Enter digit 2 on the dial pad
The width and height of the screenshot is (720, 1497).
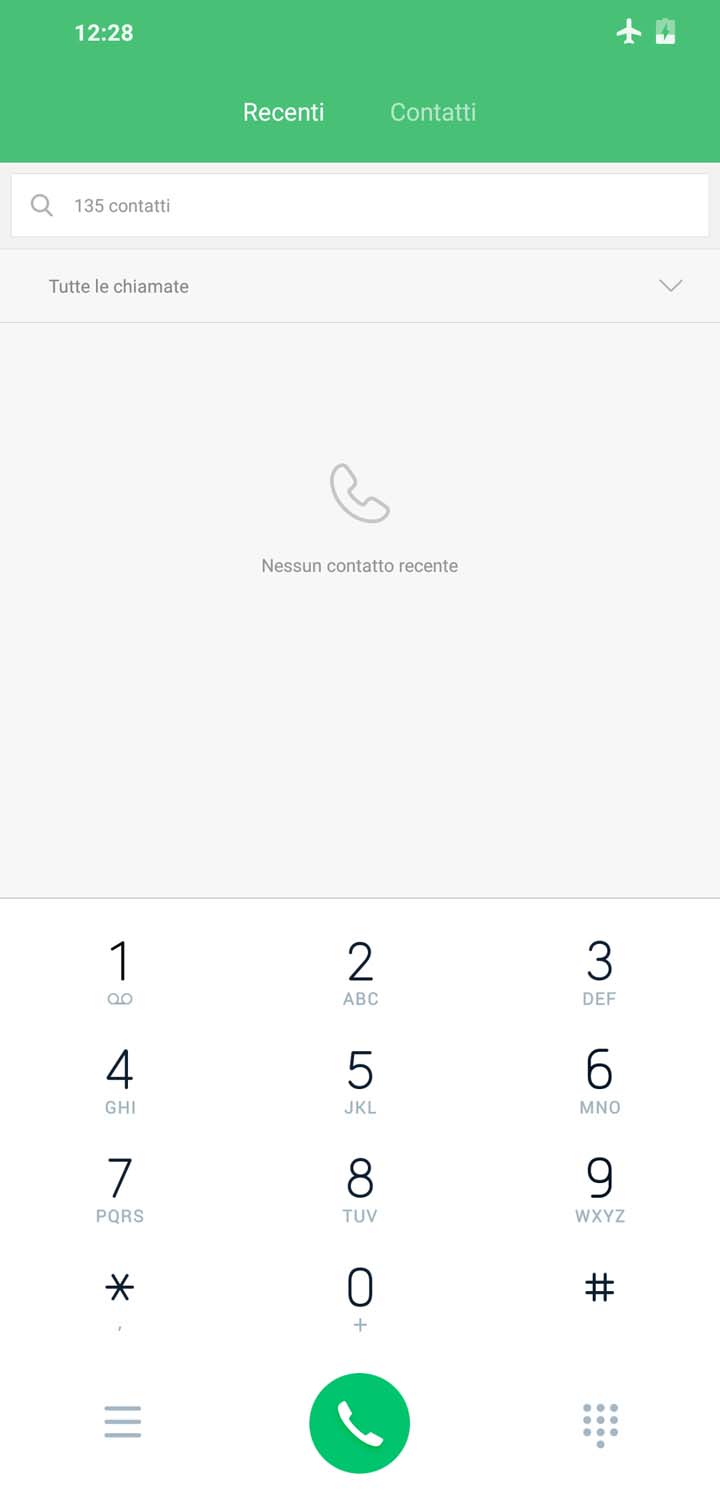[360, 971]
